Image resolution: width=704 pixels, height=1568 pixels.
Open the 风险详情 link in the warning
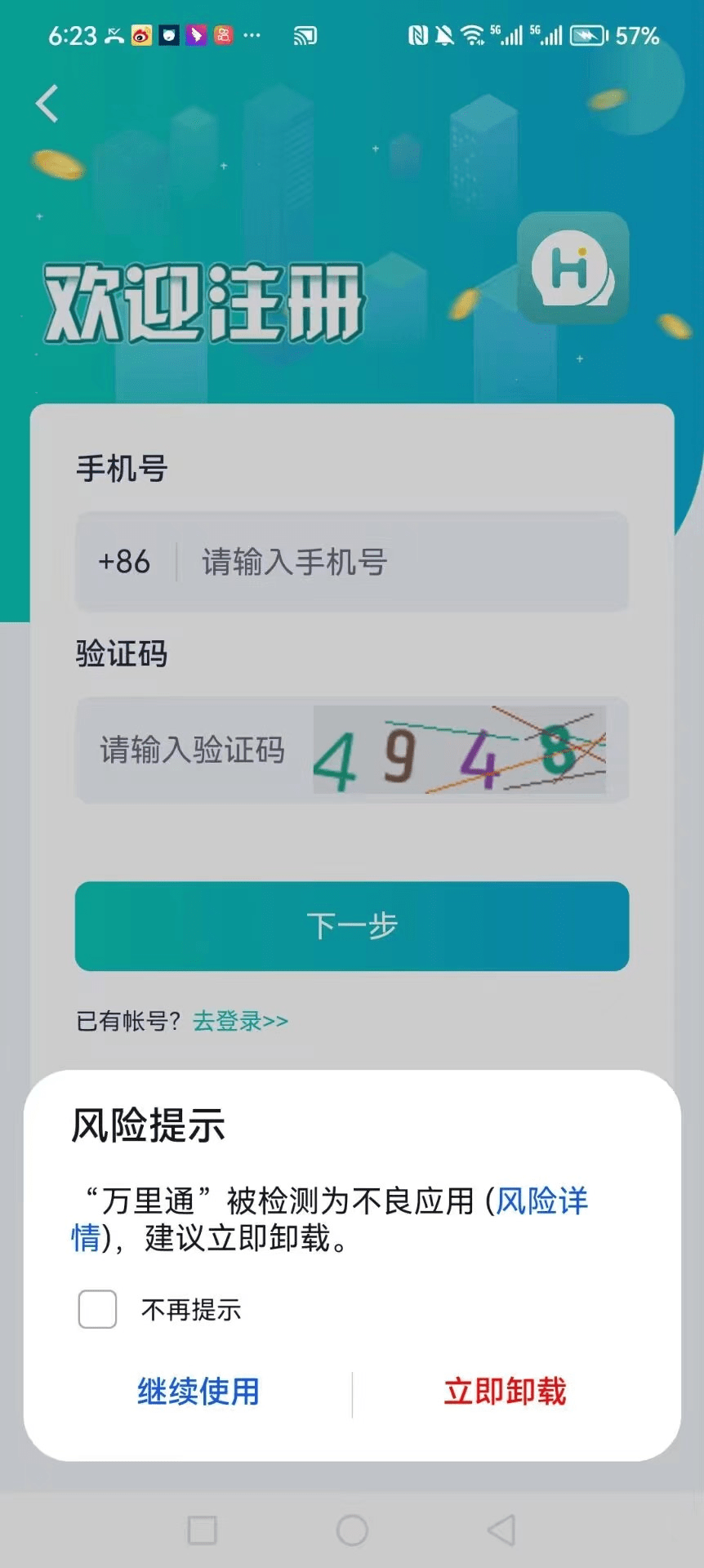coord(541,1201)
